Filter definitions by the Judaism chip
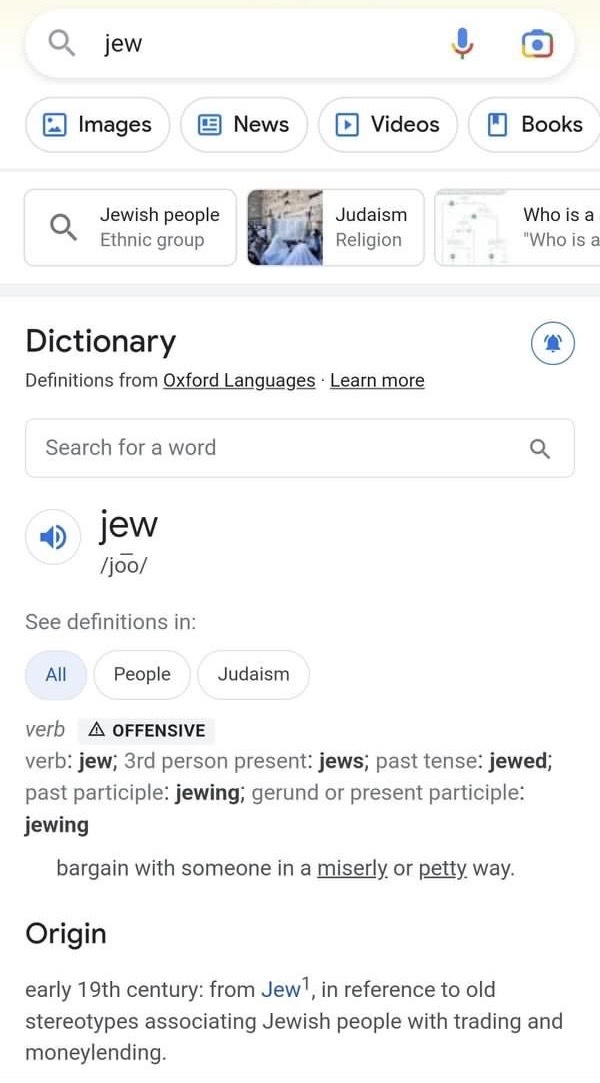 click(253, 674)
